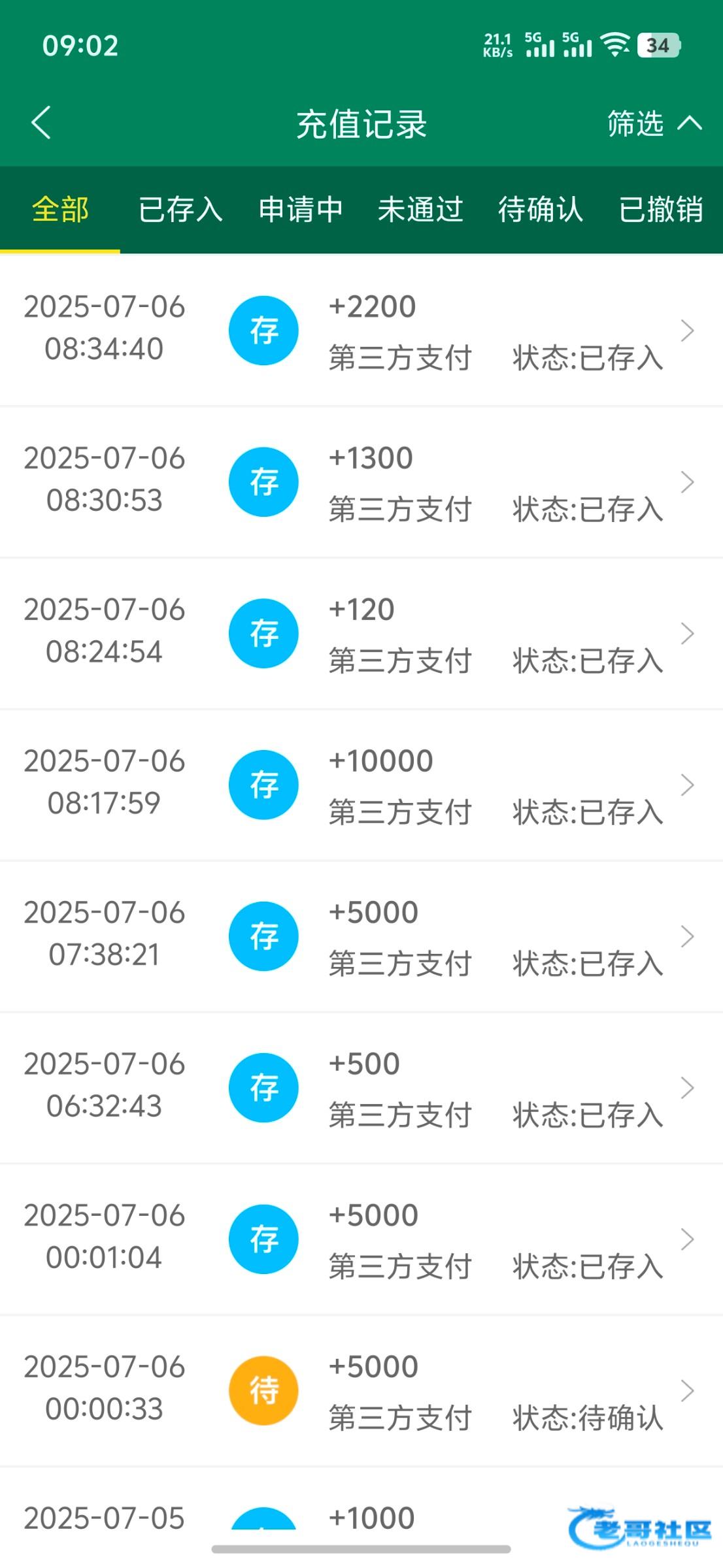
Task: Switch to the 未通过 tab
Action: click(421, 210)
